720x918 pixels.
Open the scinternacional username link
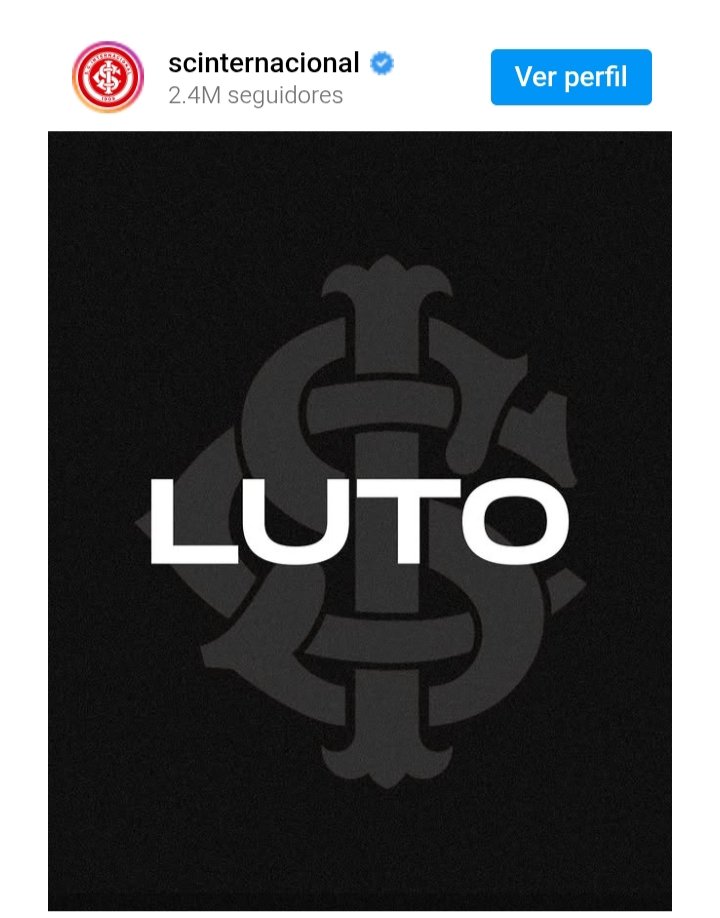(x=264, y=63)
